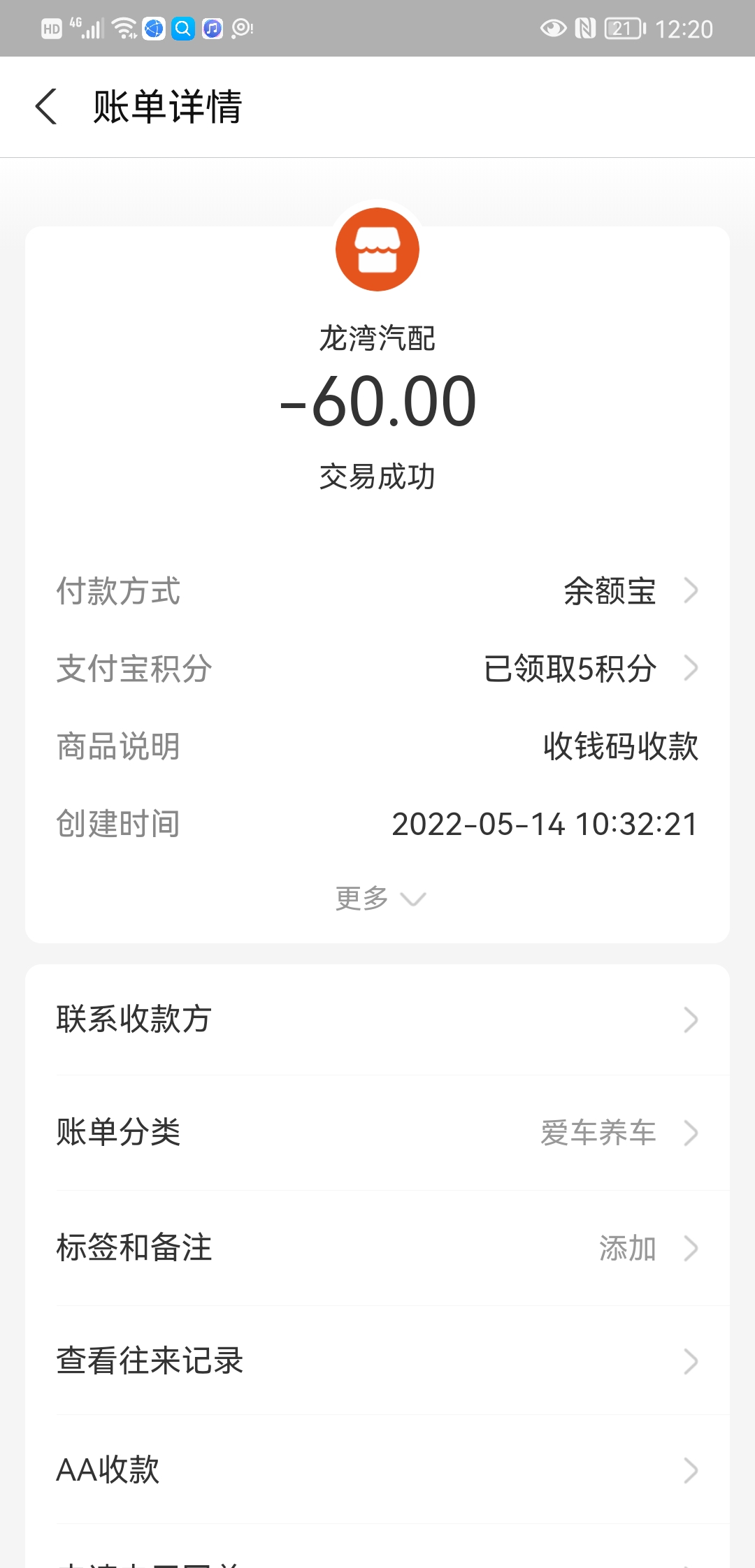Start an AA收款 request

tap(377, 1470)
